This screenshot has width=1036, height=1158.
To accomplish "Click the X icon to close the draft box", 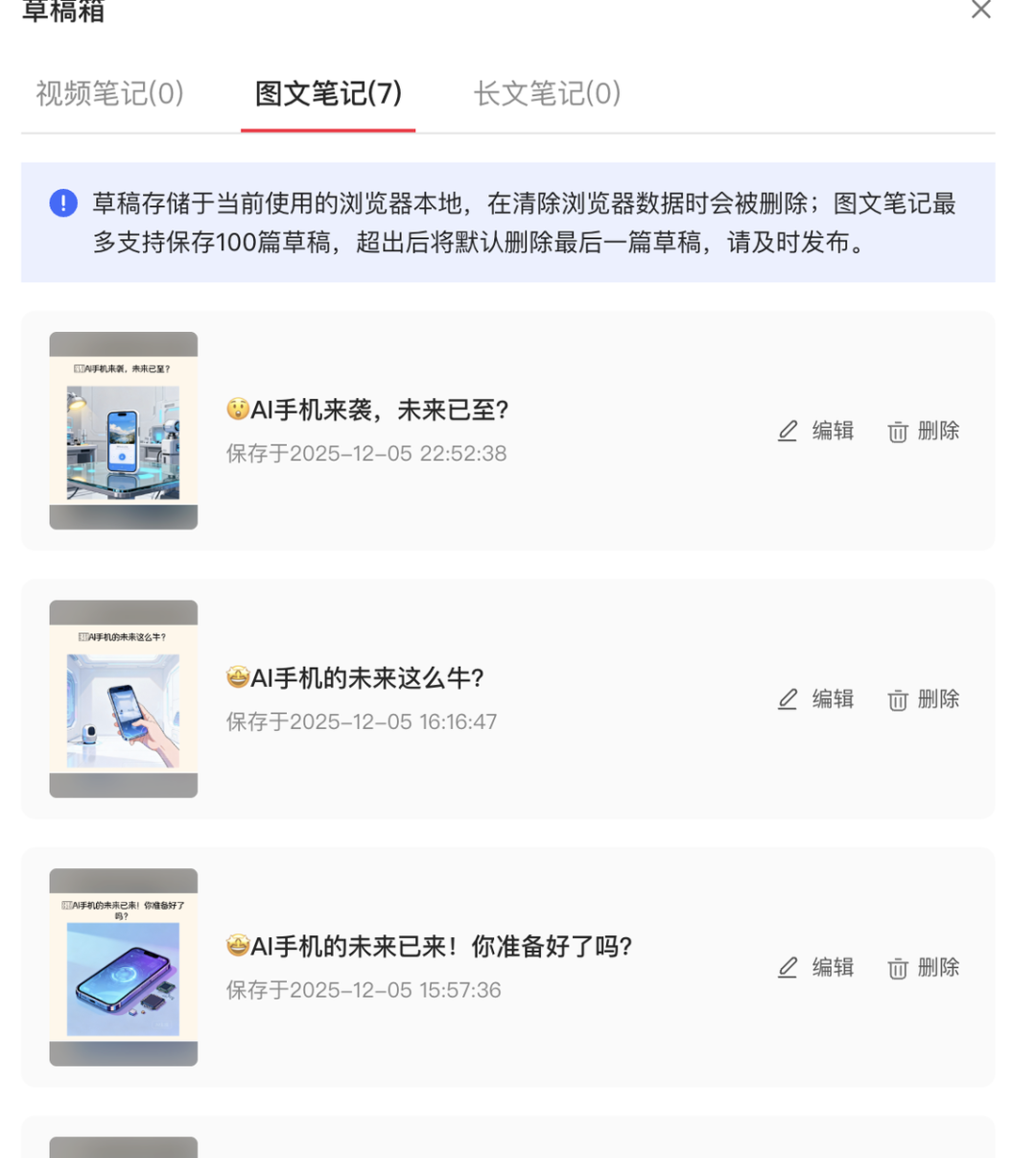I will click(980, 11).
